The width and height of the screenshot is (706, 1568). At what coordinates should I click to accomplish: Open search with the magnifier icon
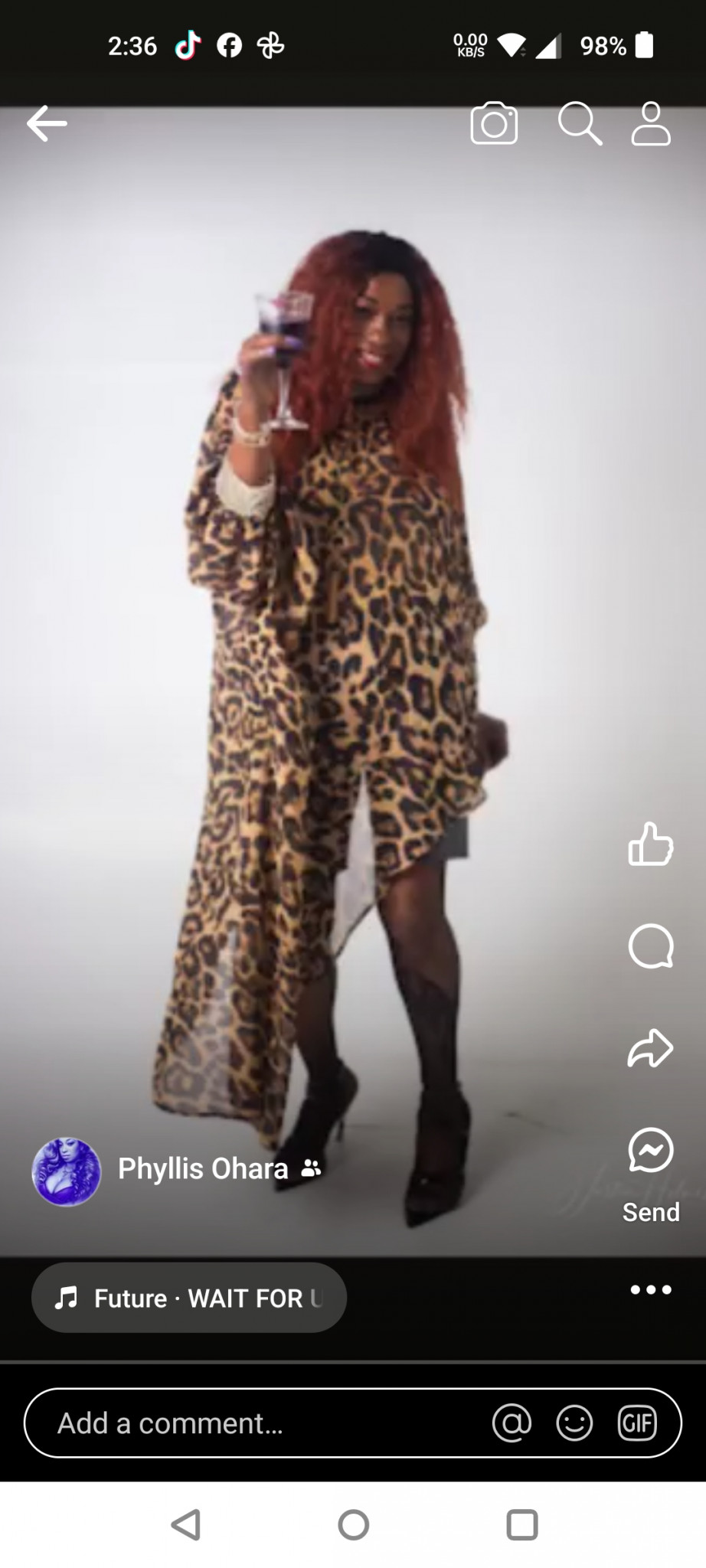[x=580, y=123]
